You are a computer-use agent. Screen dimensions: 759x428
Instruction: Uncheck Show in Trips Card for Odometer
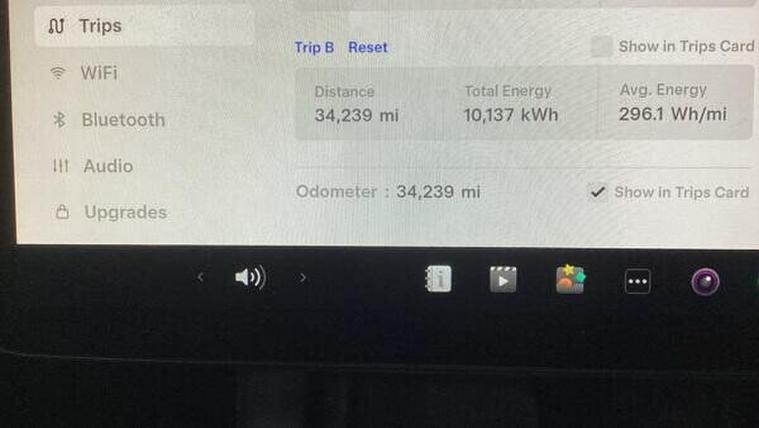(598, 192)
